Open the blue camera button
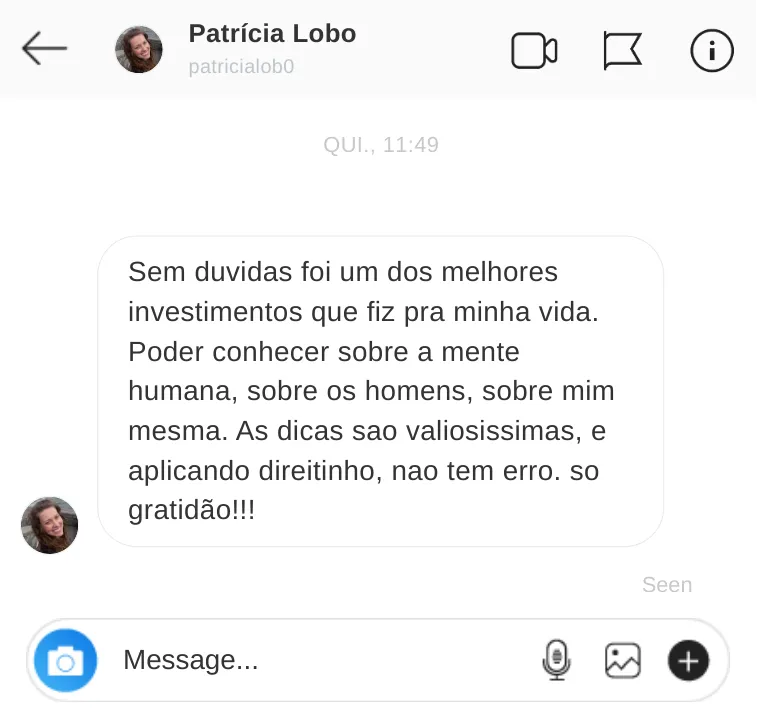 pos(66,660)
